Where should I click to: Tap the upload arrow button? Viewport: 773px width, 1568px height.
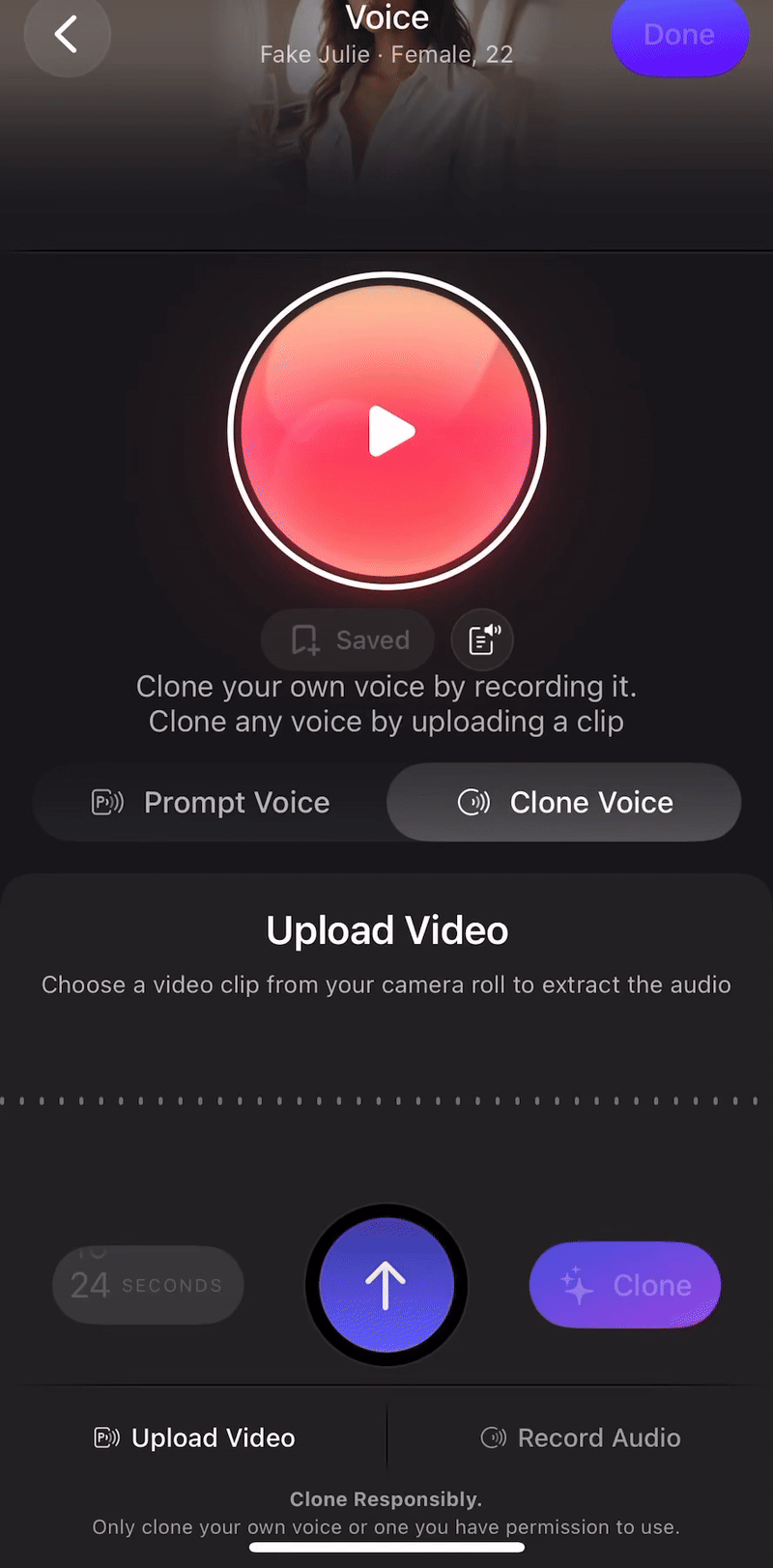pyautogui.click(x=386, y=1285)
